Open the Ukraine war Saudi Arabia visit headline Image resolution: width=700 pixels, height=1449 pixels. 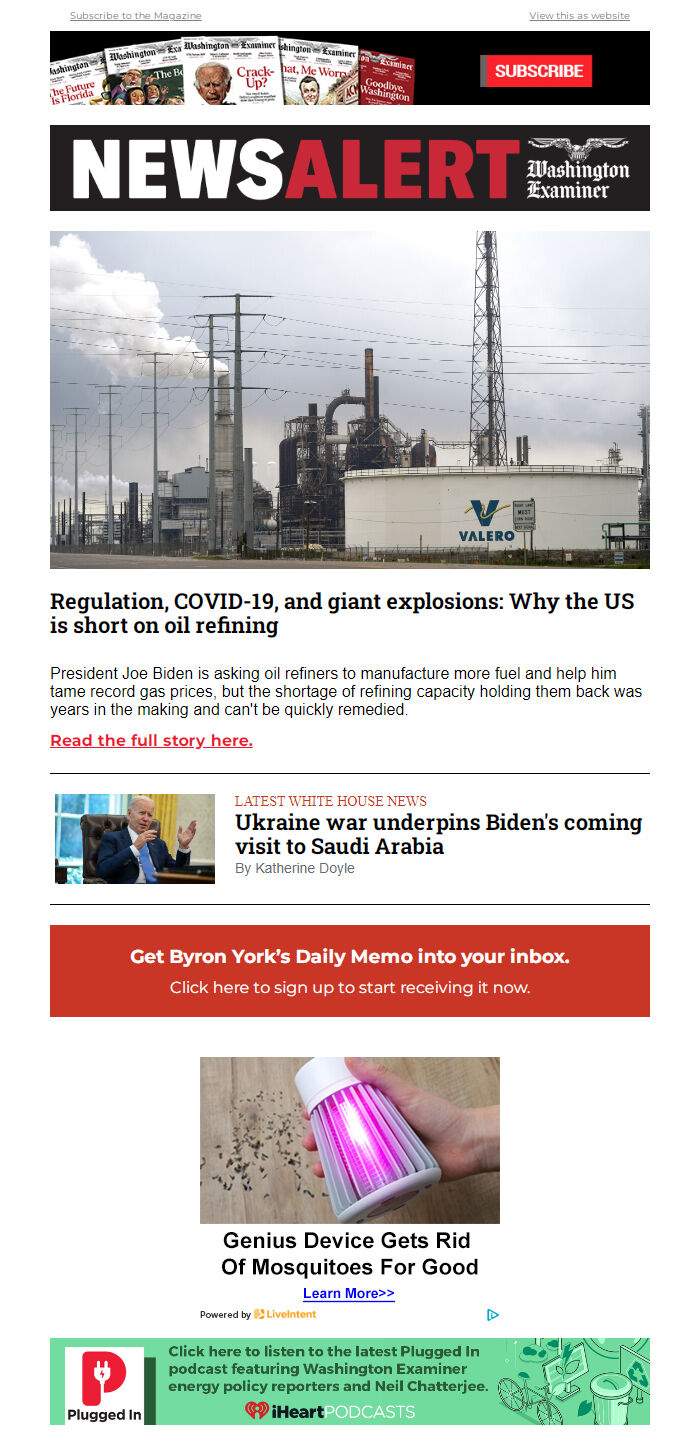[x=438, y=834]
